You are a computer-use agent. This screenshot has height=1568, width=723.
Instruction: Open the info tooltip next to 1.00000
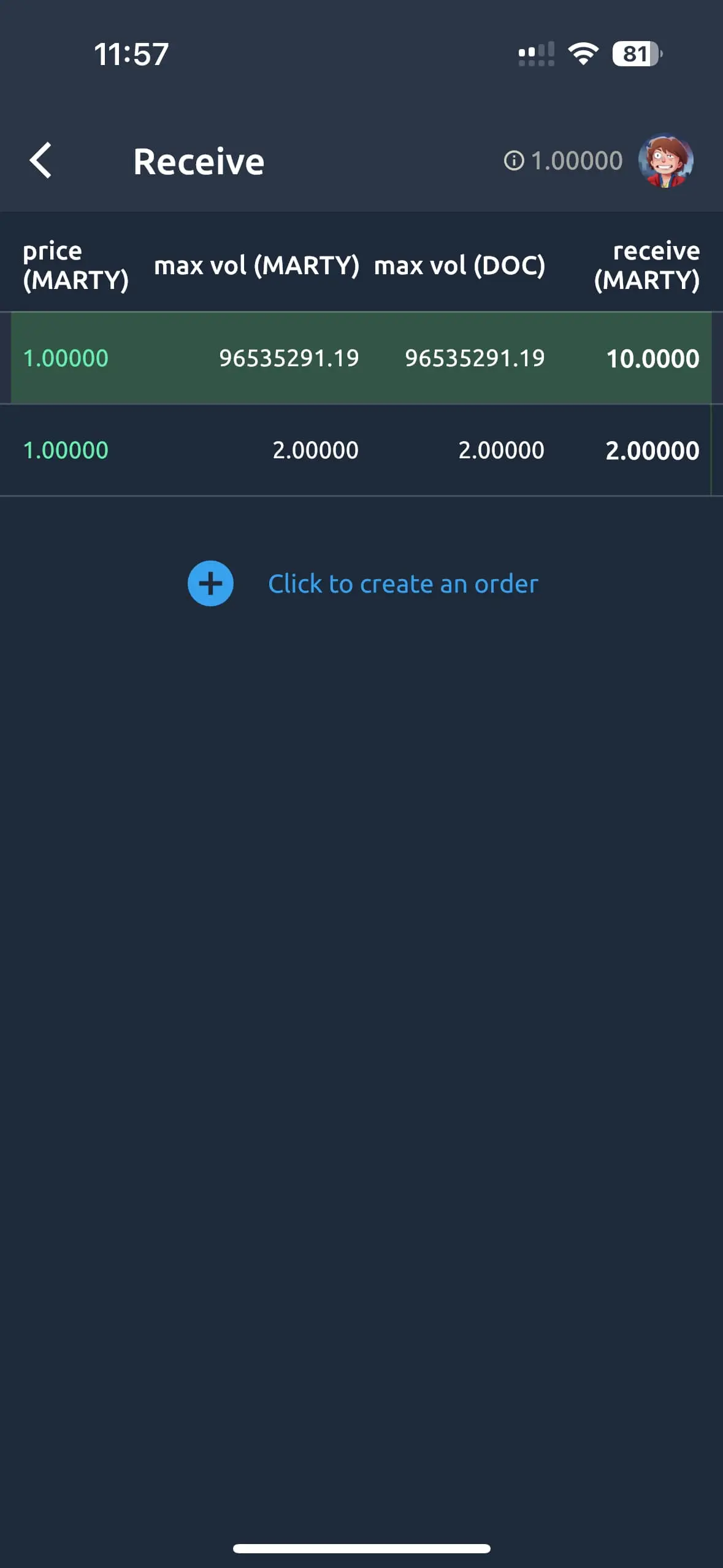(x=513, y=161)
